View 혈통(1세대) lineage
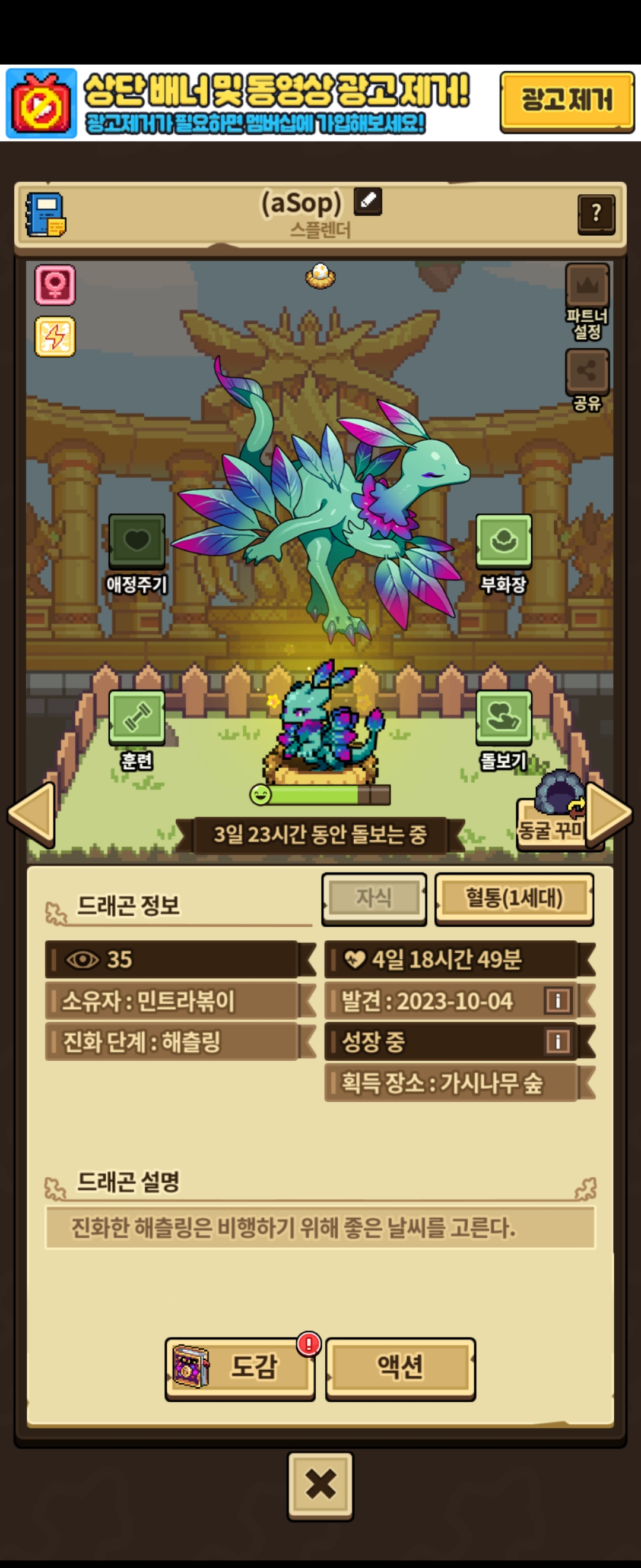This screenshot has width=641, height=1568. coord(514,899)
